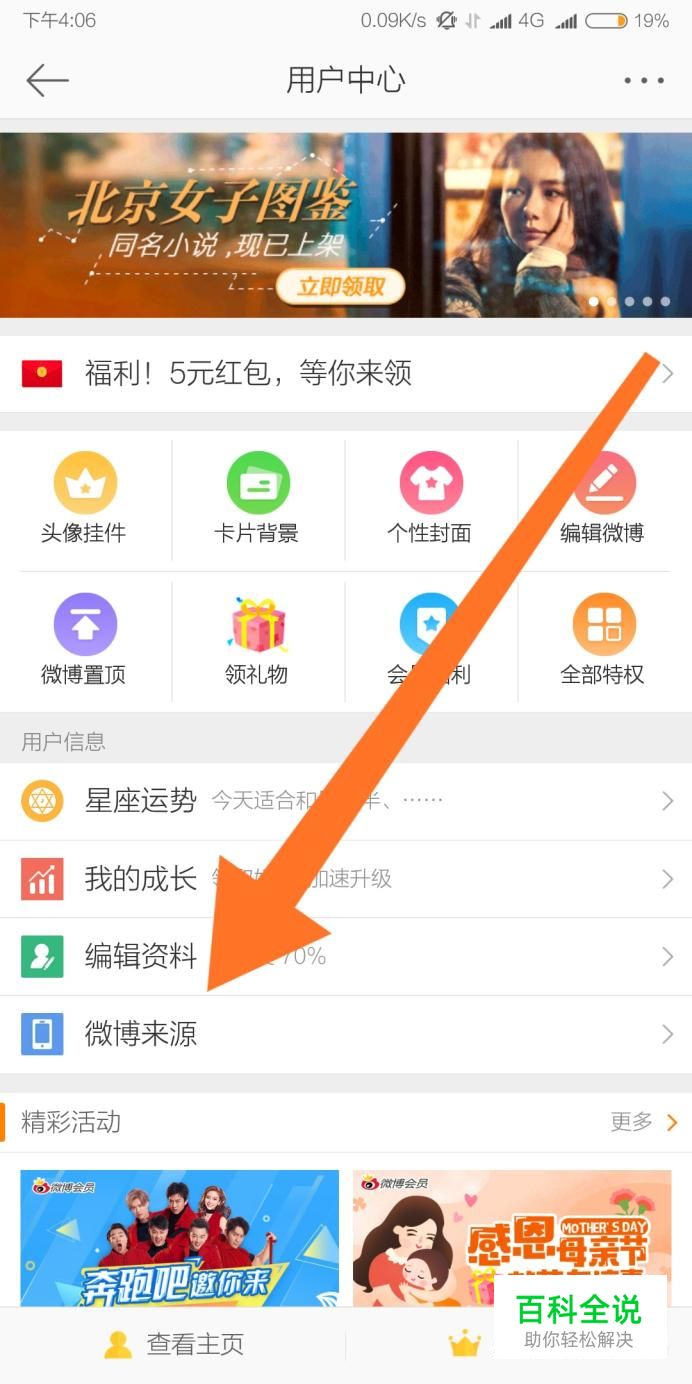The height and width of the screenshot is (1384, 692).
Task: Open the 奔跑吧 activity card
Action: click(180, 1238)
